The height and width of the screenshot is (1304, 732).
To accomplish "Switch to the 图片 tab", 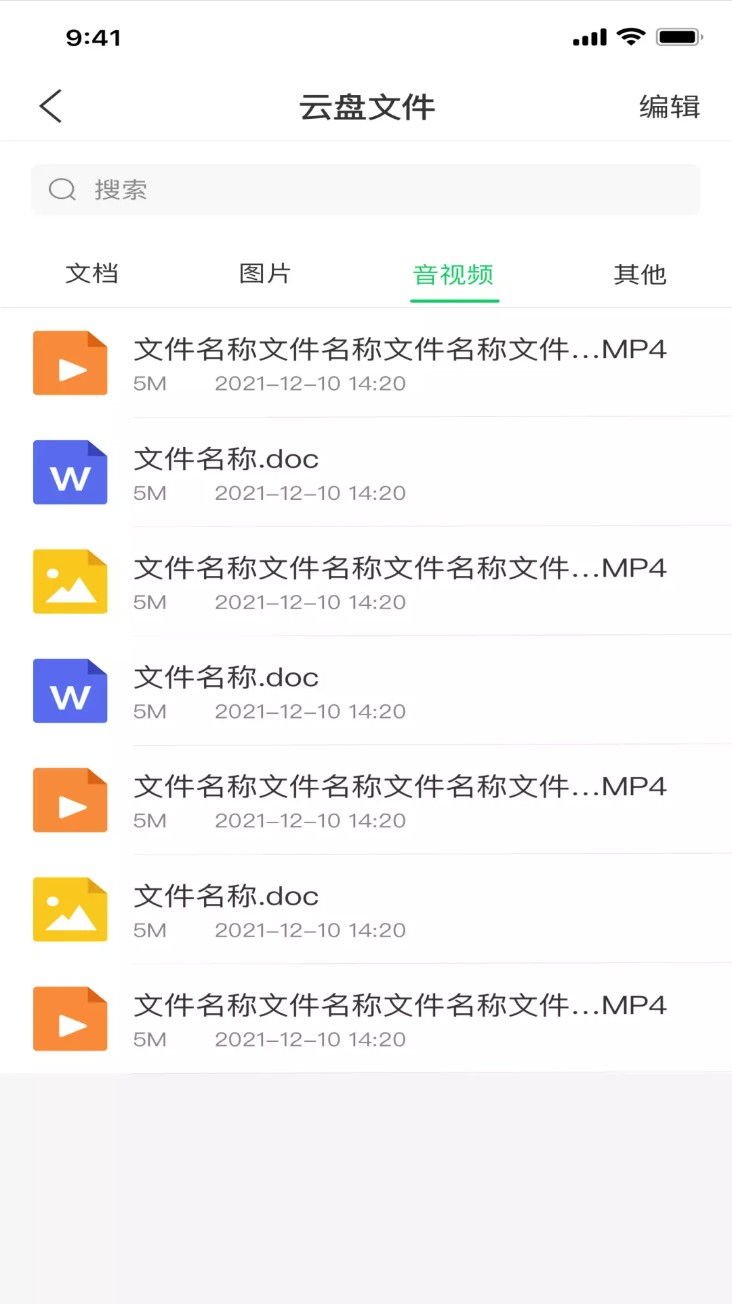I will pyautogui.click(x=264, y=274).
